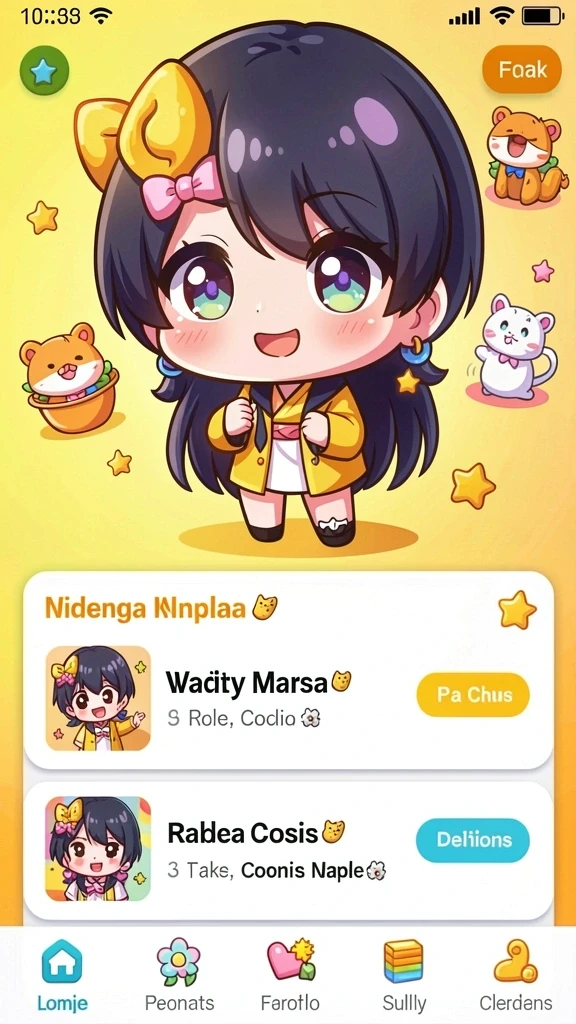Tap the star icon on Nidenga Nnplaa card
The height and width of the screenshot is (1024, 576).
coord(517,609)
